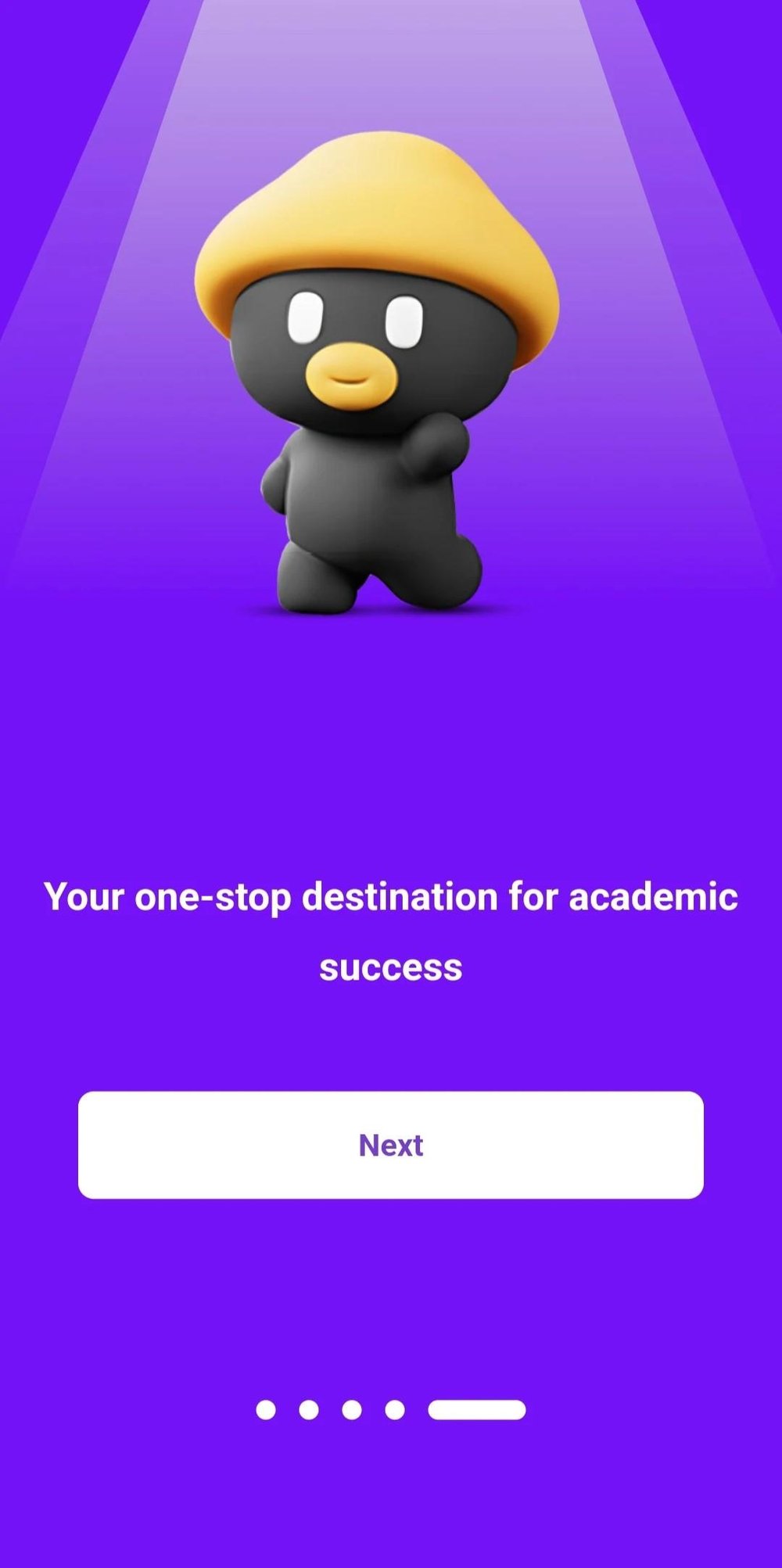Advance to the next onboarding screen

click(x=391, y=1144)
